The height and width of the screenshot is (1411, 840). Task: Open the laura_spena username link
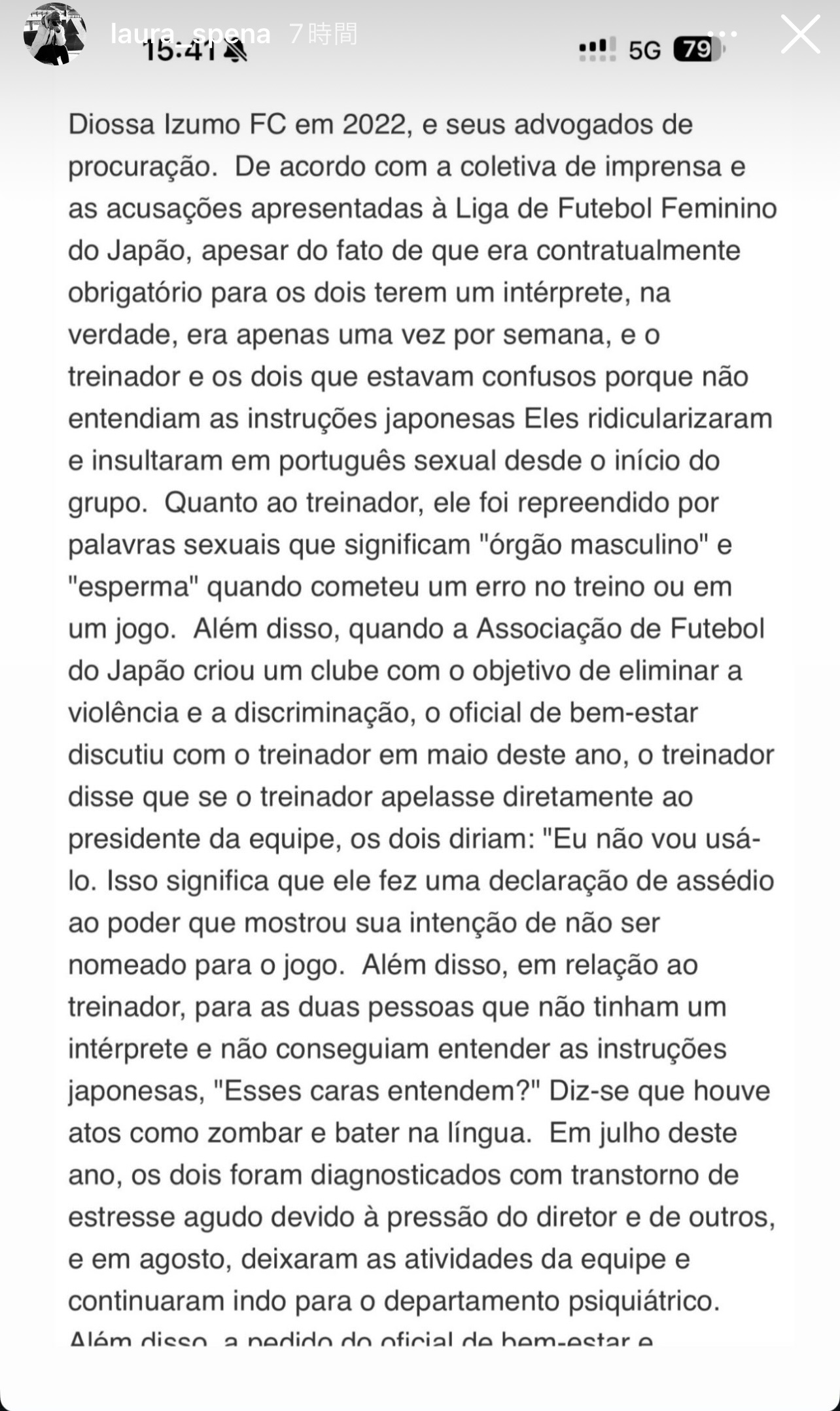[x=190, y=34]
